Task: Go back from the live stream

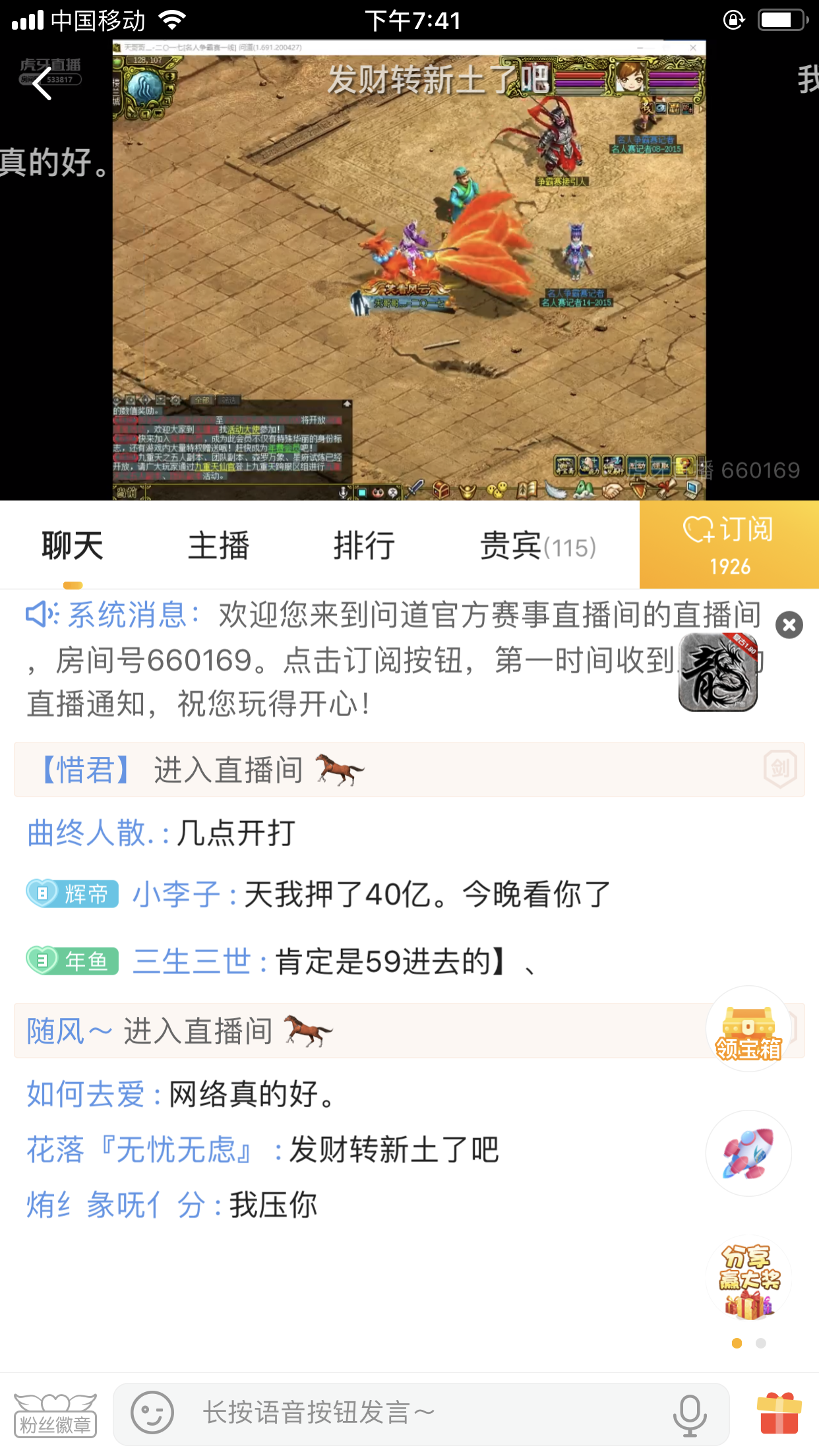Action: (x=42, y=84)
